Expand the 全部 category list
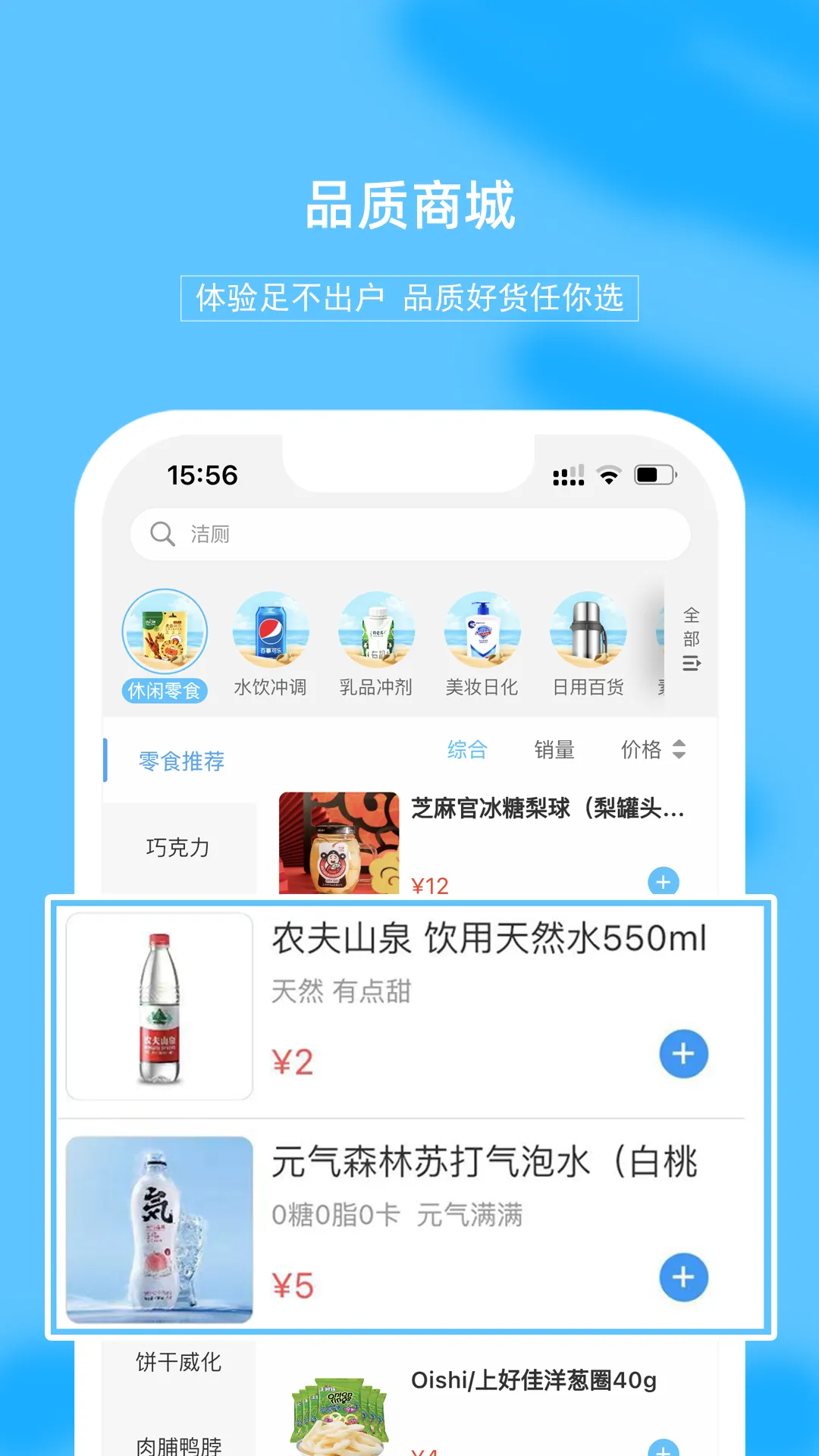The width and height of the screenshot is (819, 1456). [x=691, y=626]
